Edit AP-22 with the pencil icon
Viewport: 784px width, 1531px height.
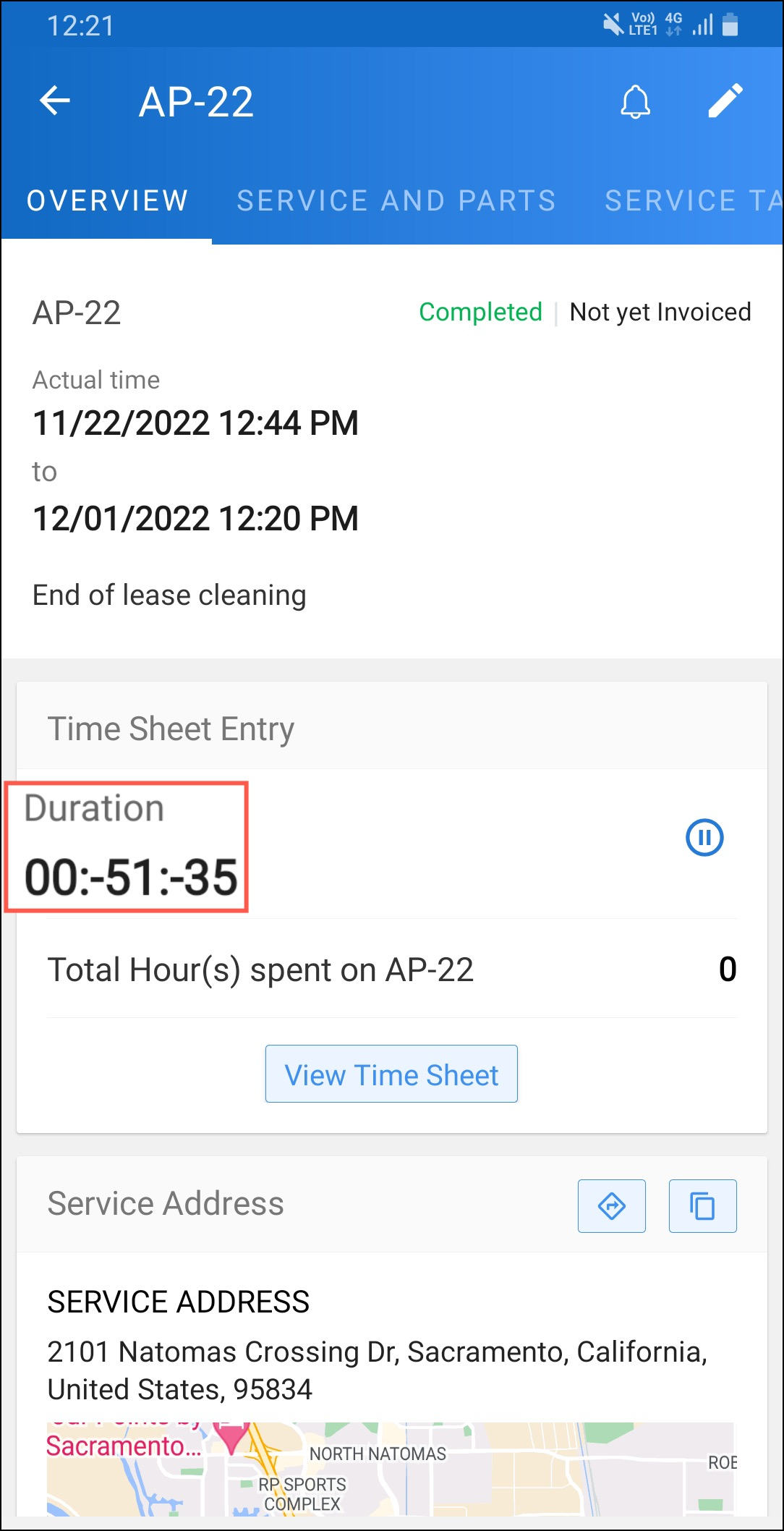(x=725, y=101)
